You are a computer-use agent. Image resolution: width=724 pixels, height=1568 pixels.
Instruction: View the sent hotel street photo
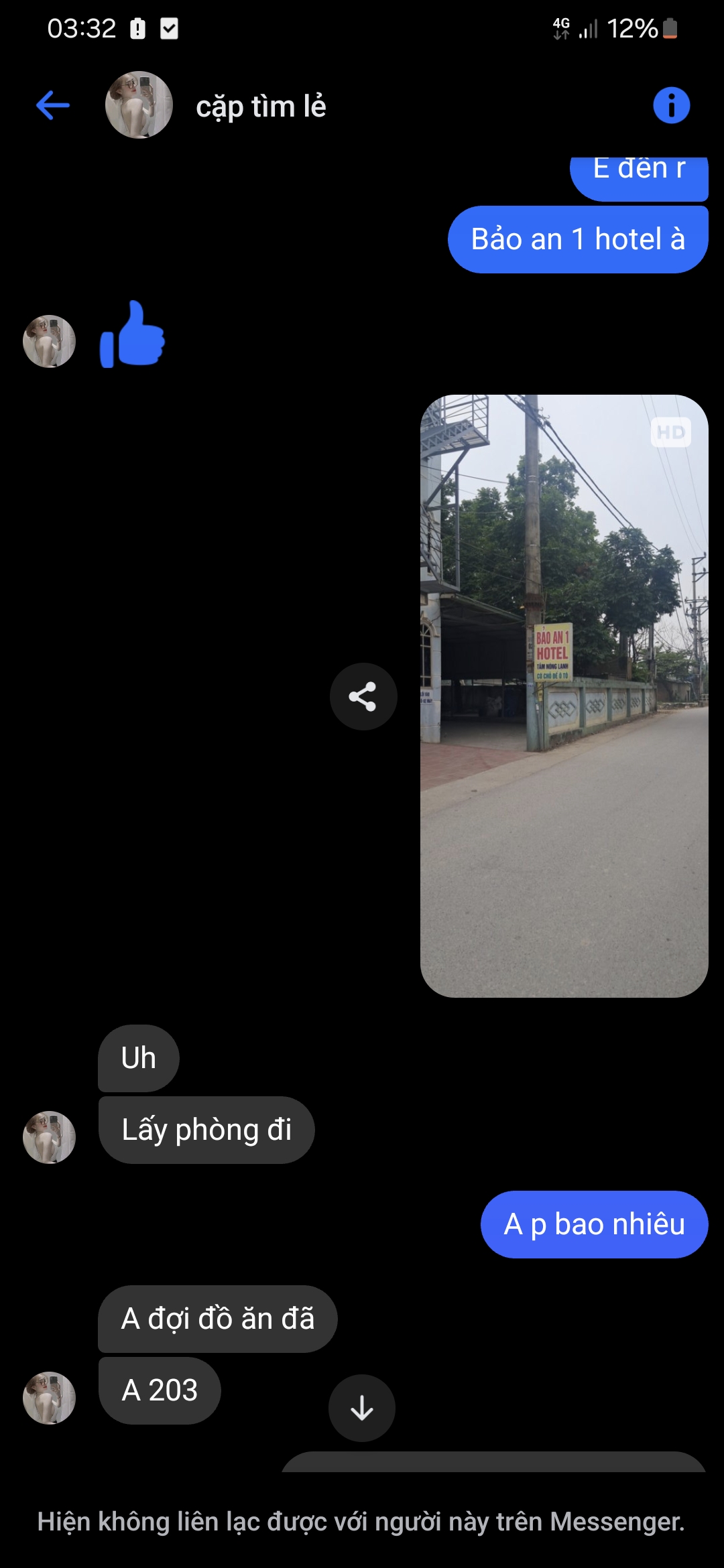[564, 696]
